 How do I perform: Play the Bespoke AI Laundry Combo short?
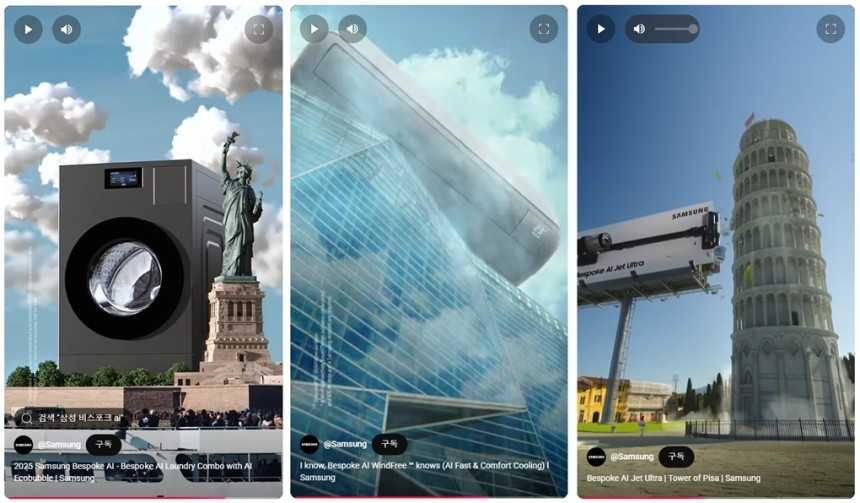(x=28, y=29)
